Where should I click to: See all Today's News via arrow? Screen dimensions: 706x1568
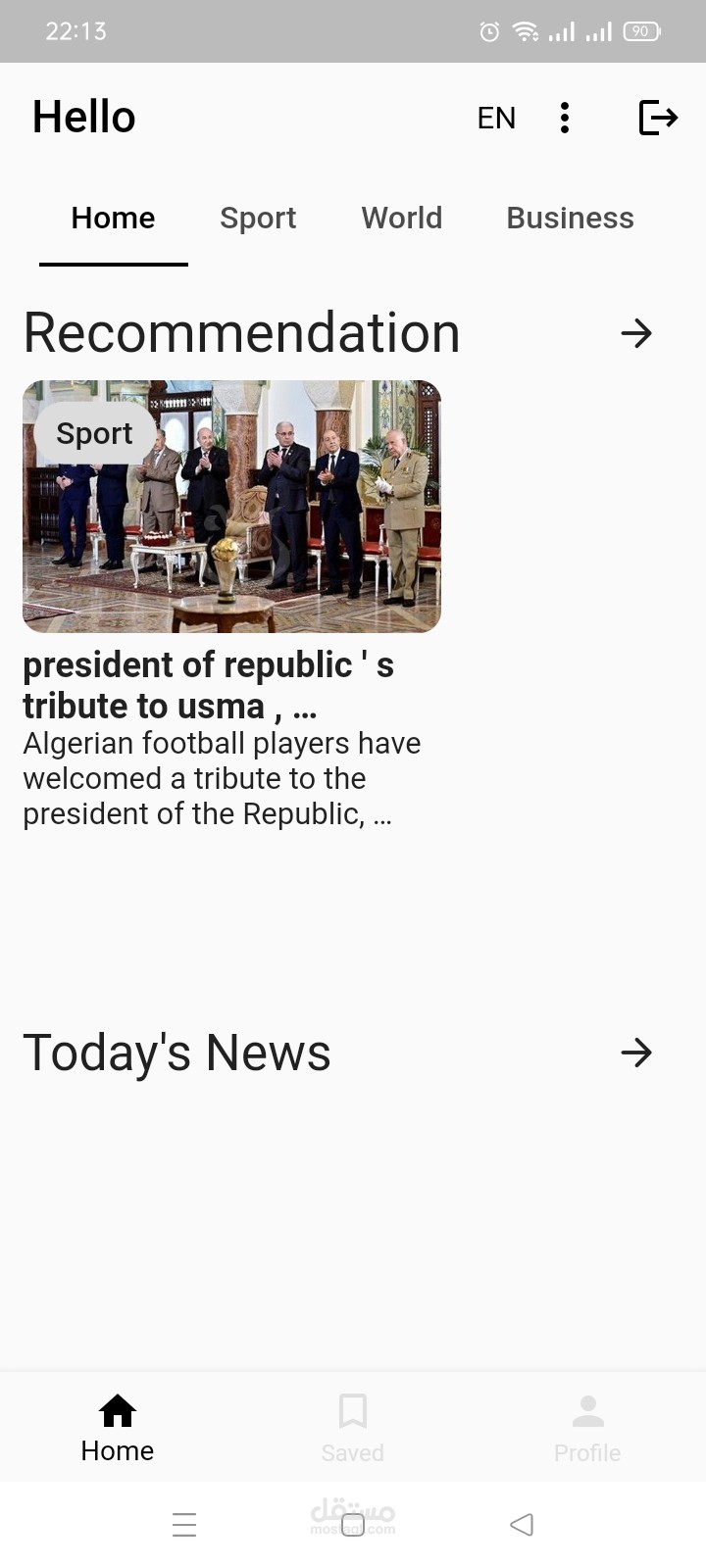(x=636, y=1053)
